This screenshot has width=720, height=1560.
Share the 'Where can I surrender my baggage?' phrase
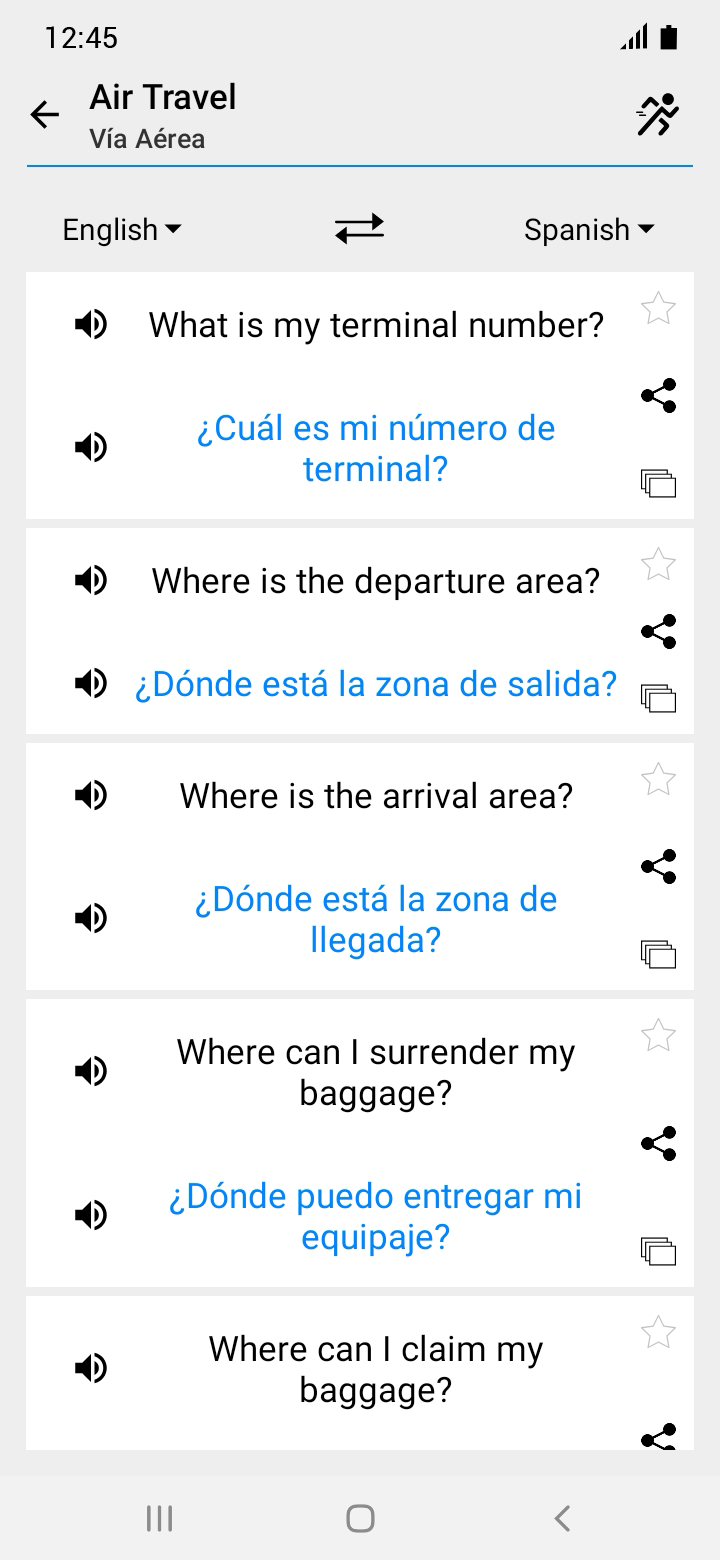658,1143
